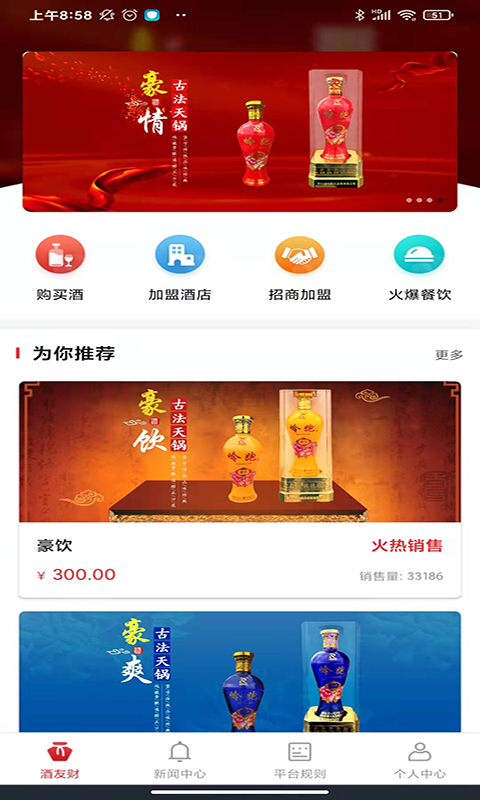Open the 豪情 top banner

tap(240, 132)
